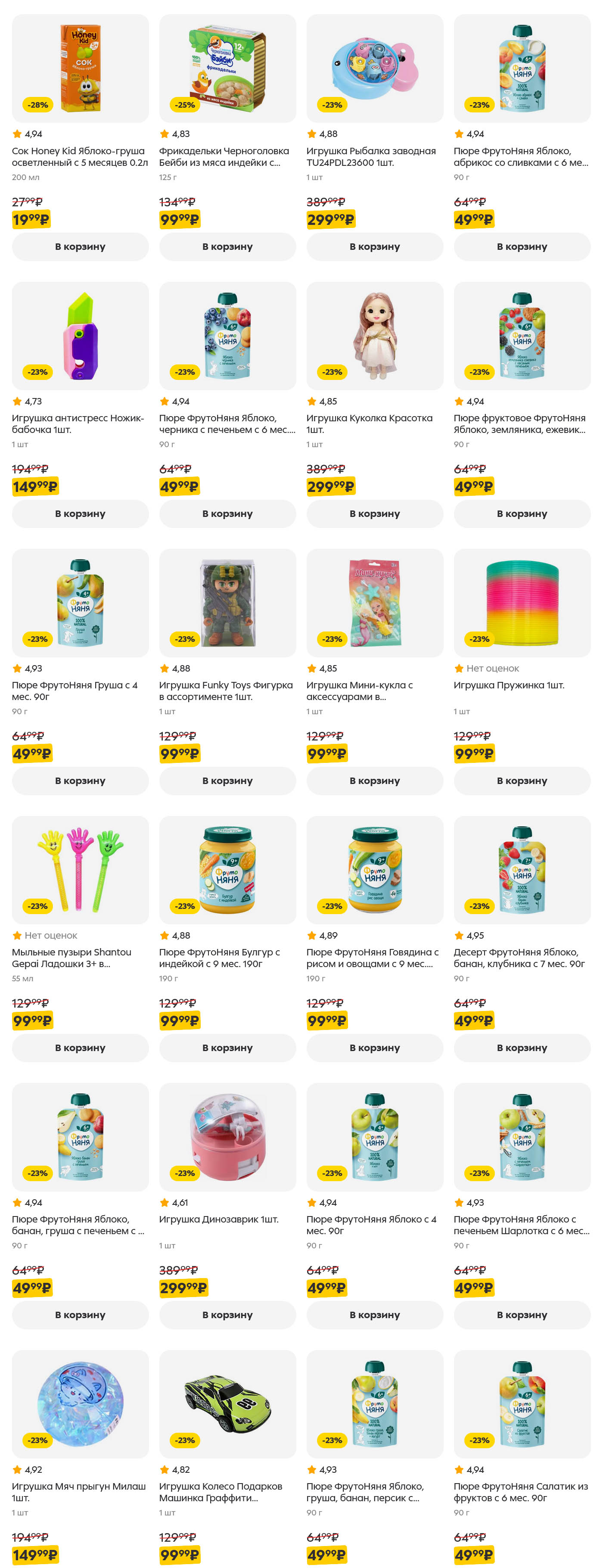Add Игрушка Funky Toys Фигурка to cart
This screenshot has width=606, height=1568.
tap(227, 781)
